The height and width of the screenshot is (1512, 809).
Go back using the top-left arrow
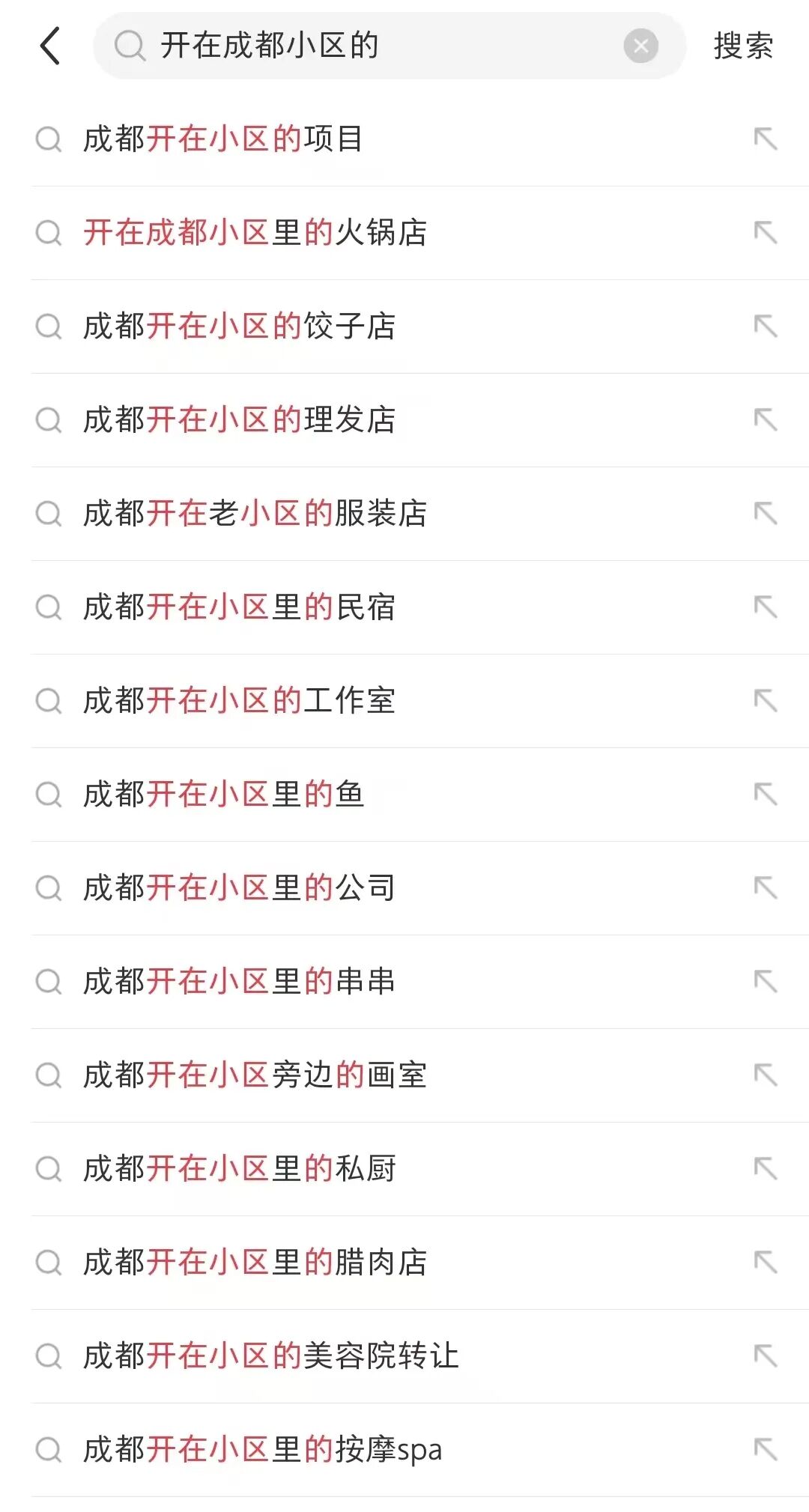point(50,46)
